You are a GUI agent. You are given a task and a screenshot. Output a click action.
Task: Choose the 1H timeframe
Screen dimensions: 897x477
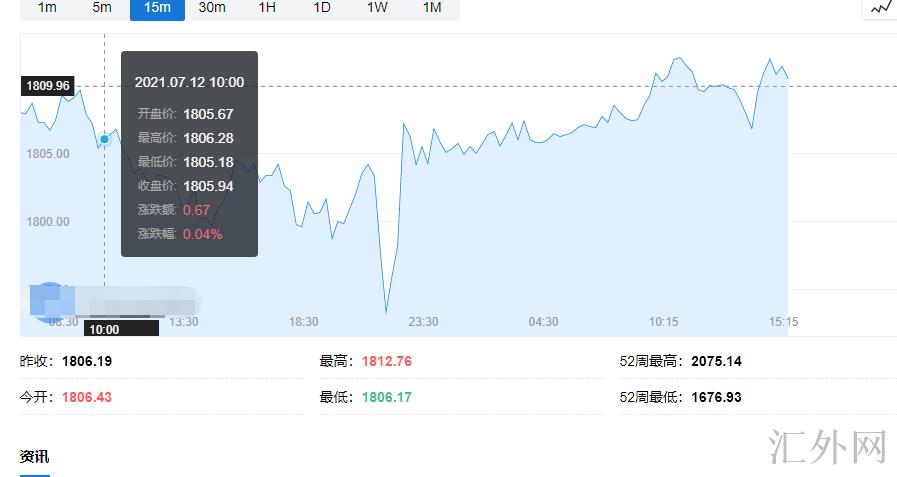(x=267, y=7)
